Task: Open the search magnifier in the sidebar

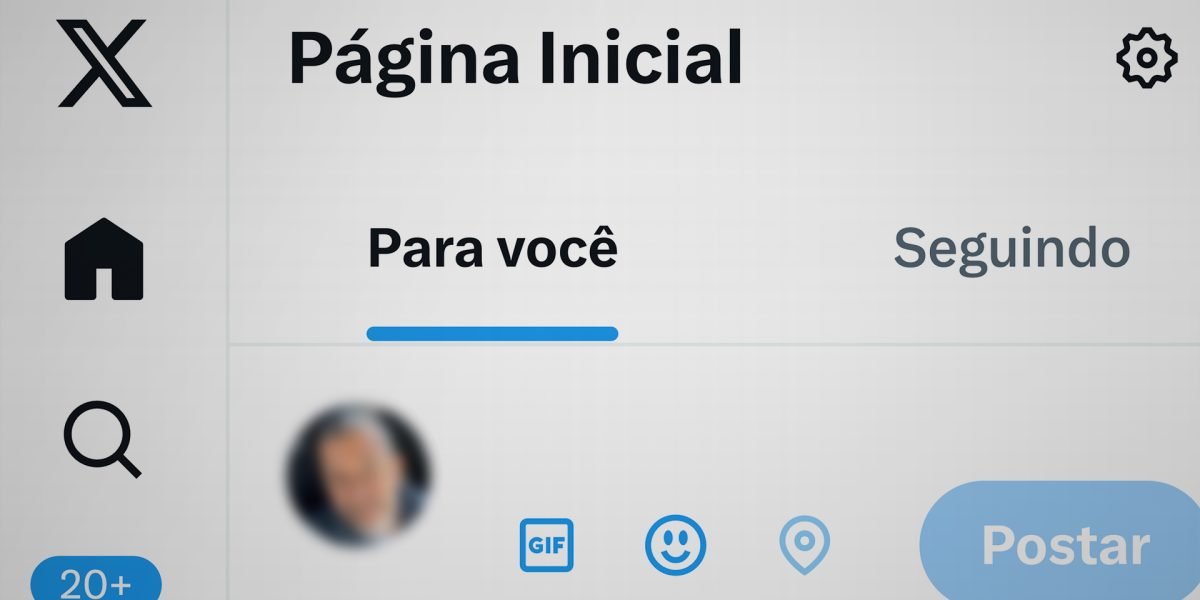Action: click(x=102, y=442)
